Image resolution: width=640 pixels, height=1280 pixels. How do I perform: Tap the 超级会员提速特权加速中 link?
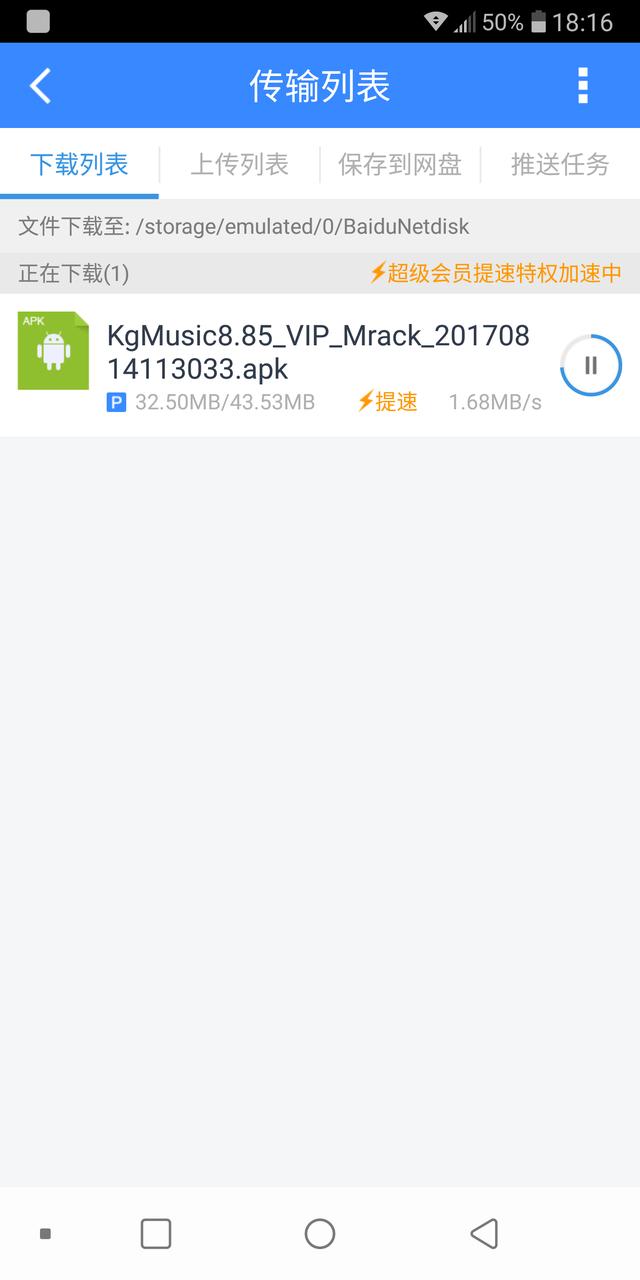496,273
